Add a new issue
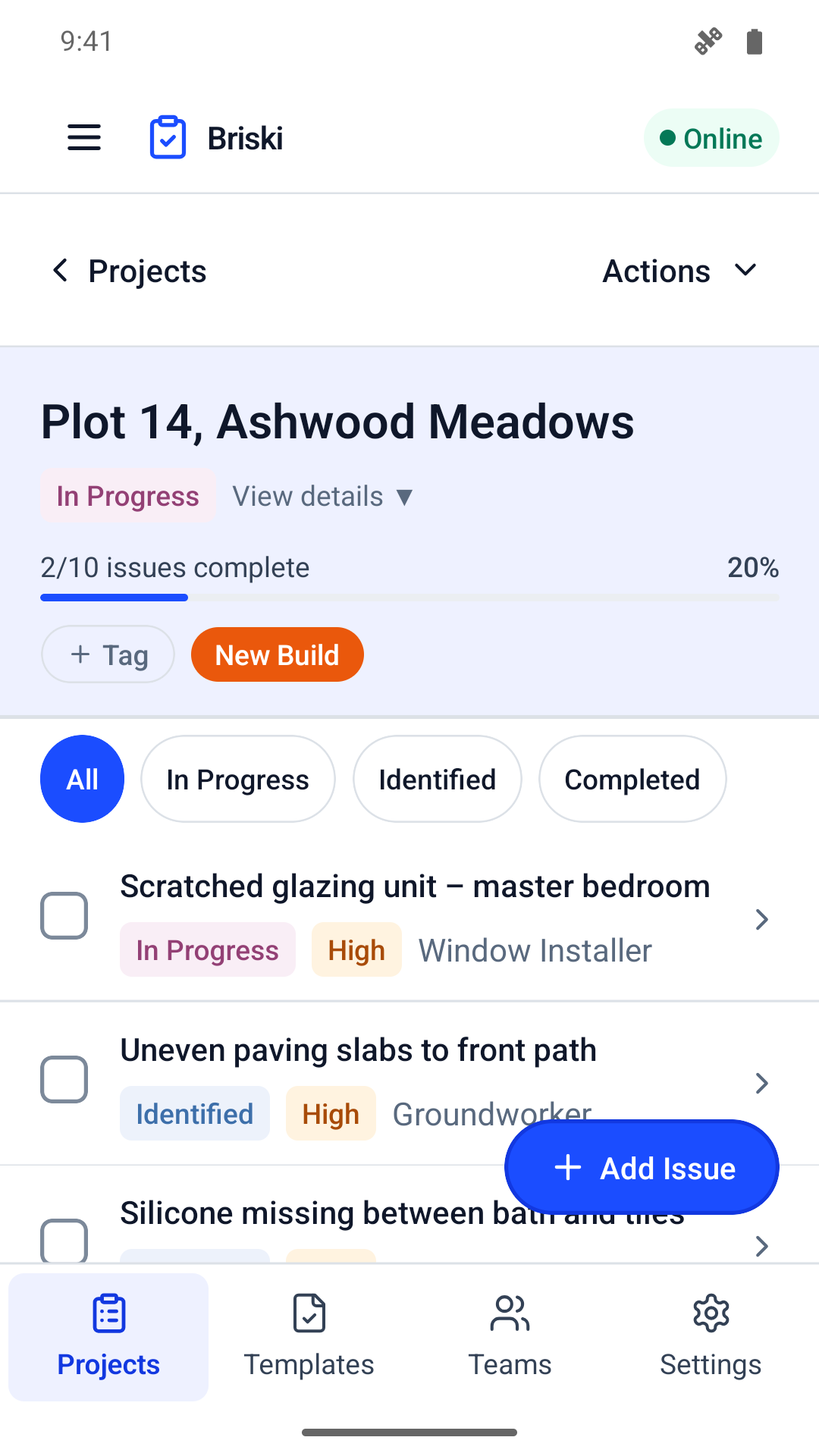This screenshot has width=819, height=1456. [x=642, y=1168]
